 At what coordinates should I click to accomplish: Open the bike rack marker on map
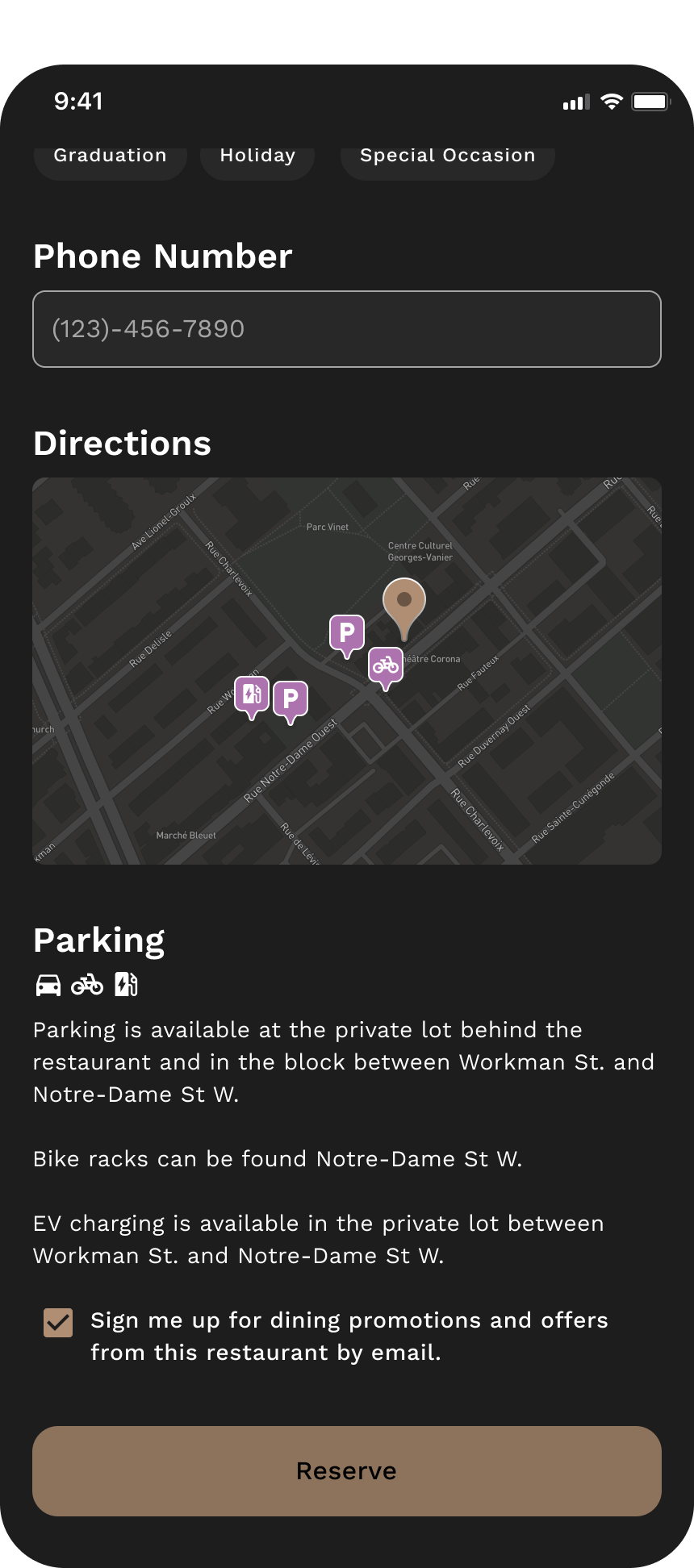[386, 669]
